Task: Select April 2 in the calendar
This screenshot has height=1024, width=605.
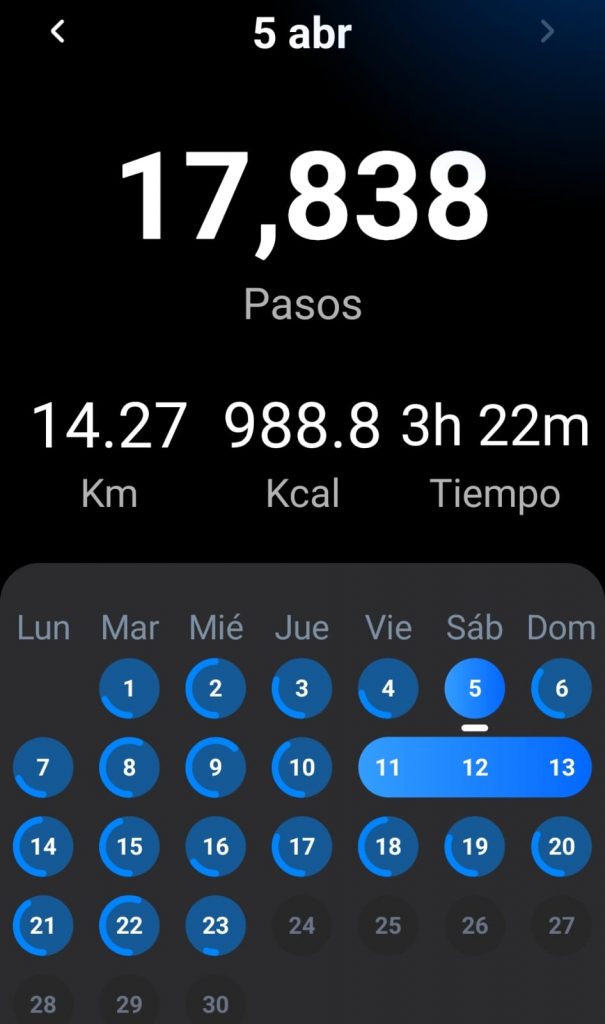Action: tap(216, 688)
